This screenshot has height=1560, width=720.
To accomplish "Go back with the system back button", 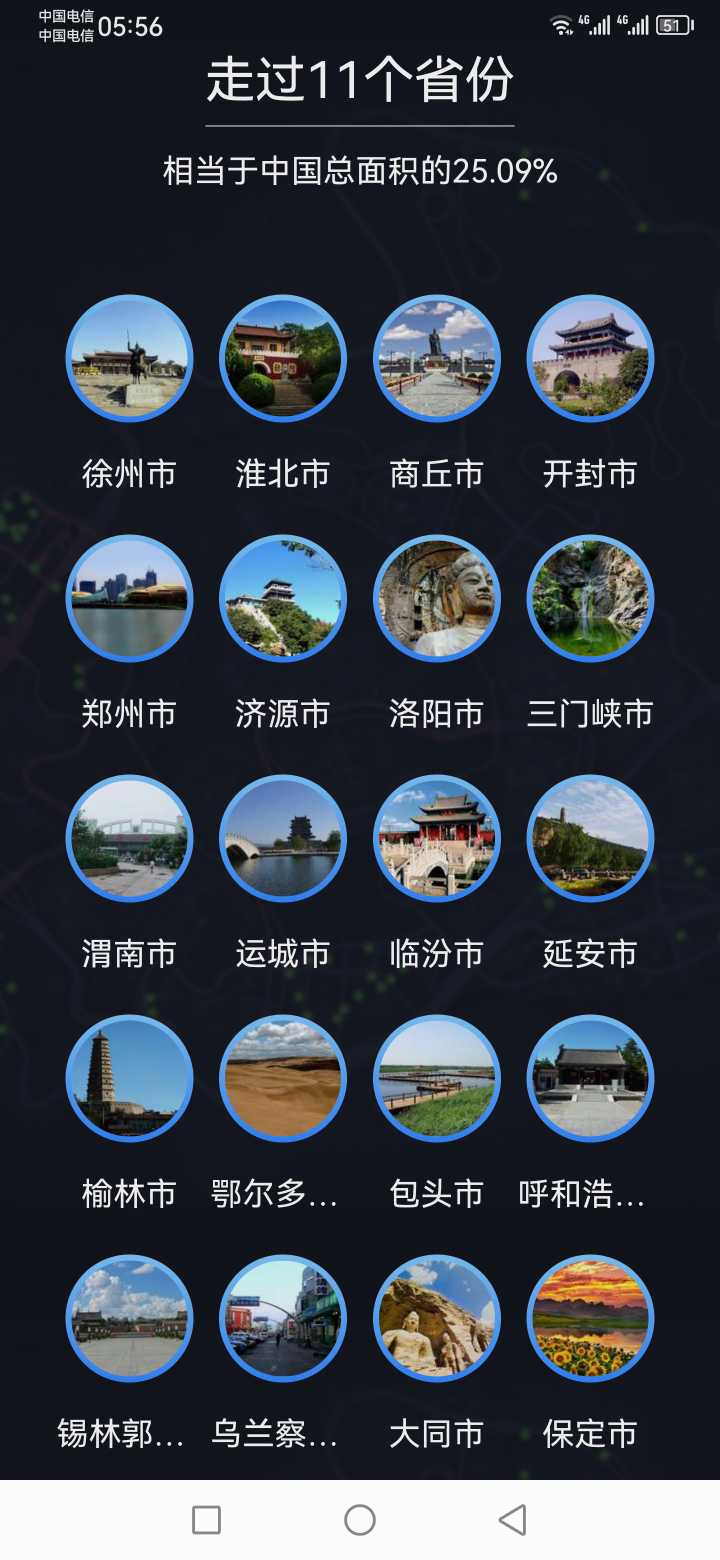I will tap(513, 1520).
